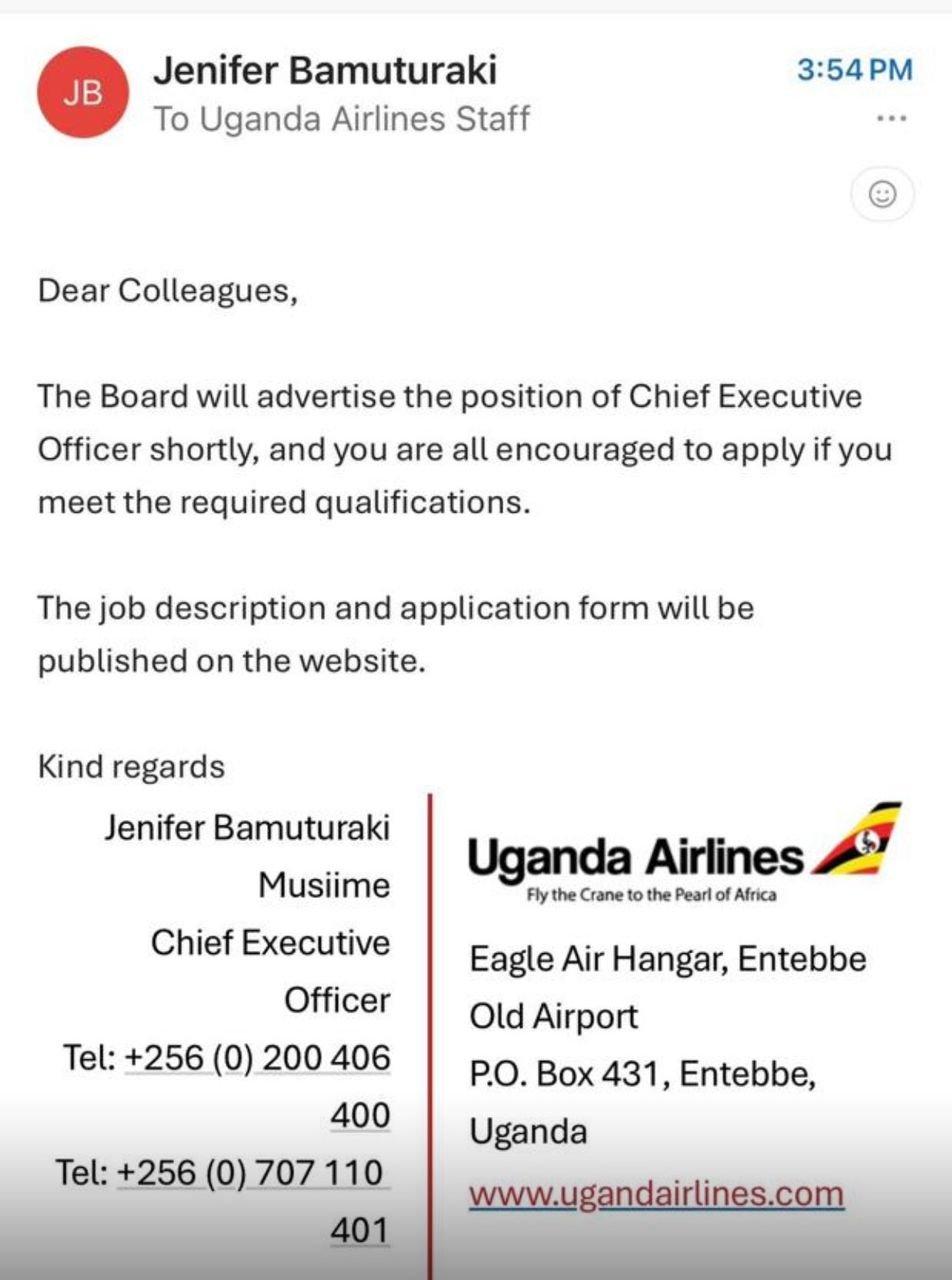The image size is (952, 1280).
Task: Open the www.ugandairlines.com link
Action: coord(657,1193)
